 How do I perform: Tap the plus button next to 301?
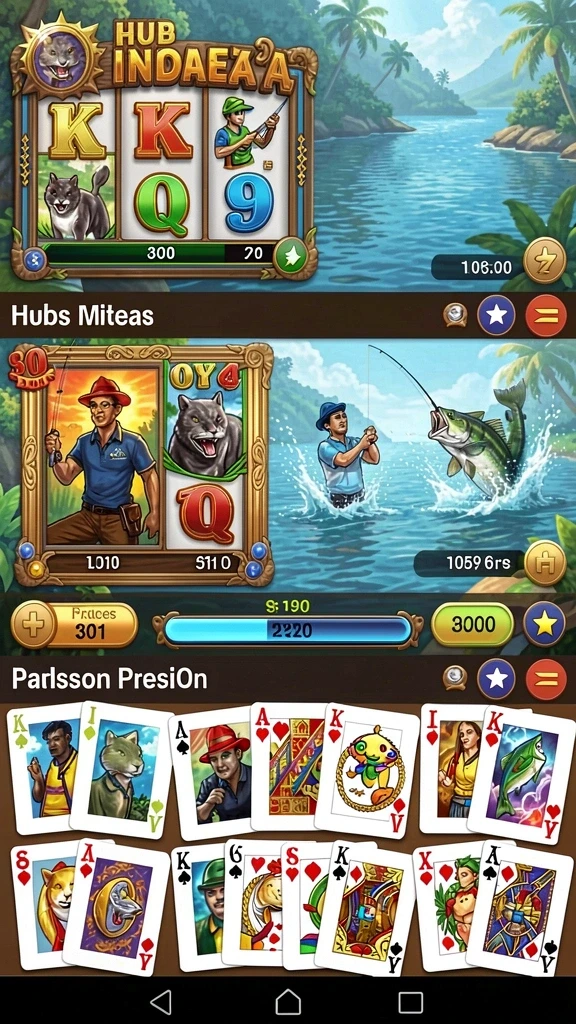point(33,625)
